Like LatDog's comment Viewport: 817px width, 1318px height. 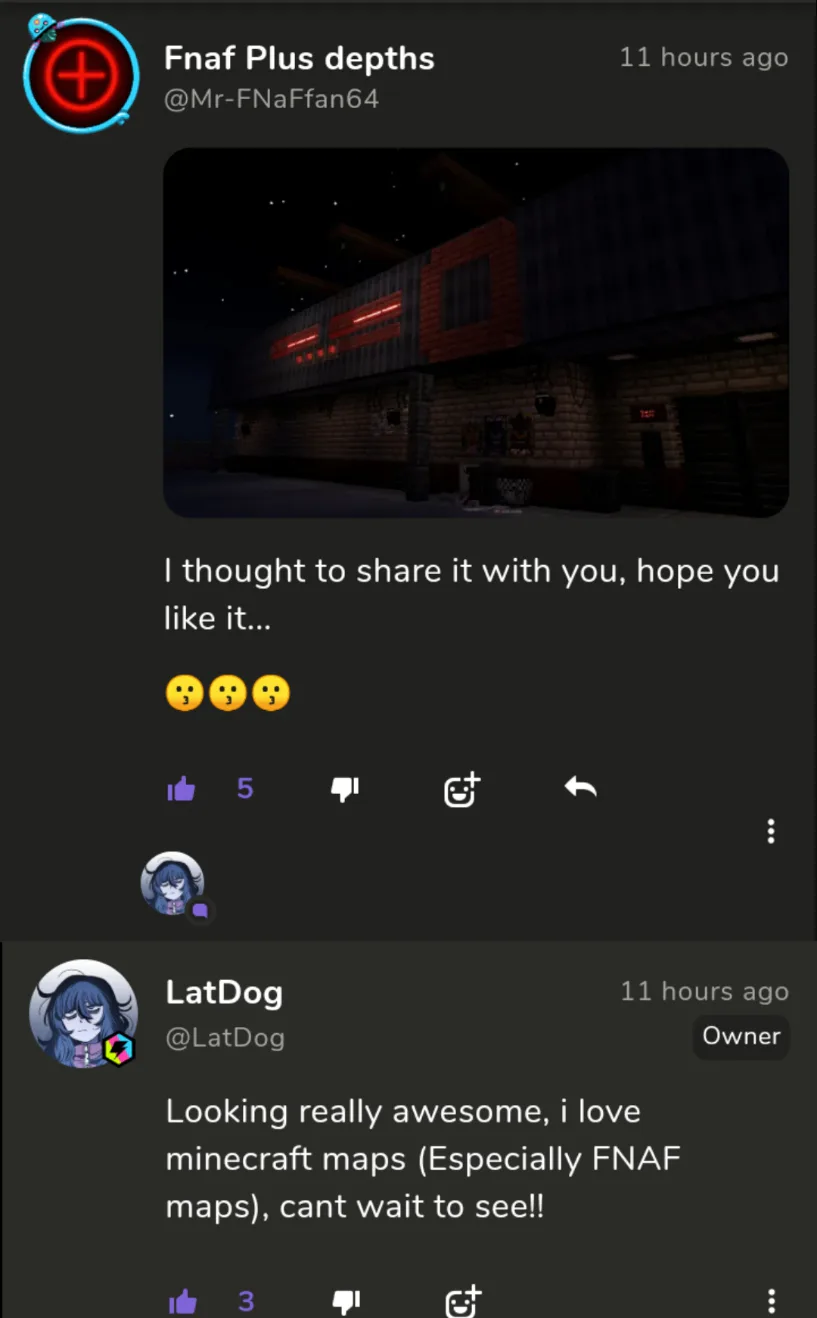pos(182,1302)
